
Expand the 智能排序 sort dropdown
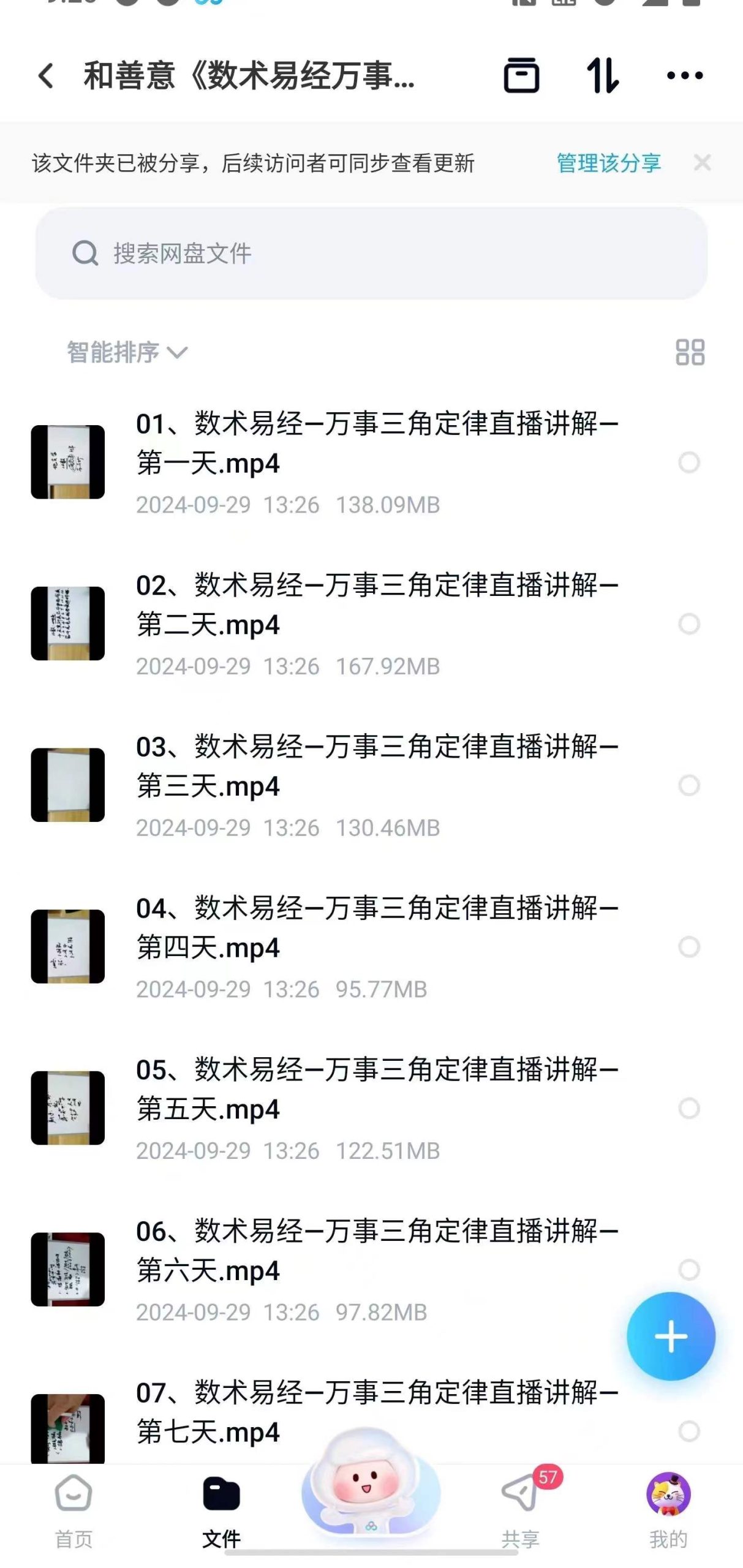coord(127,352)
